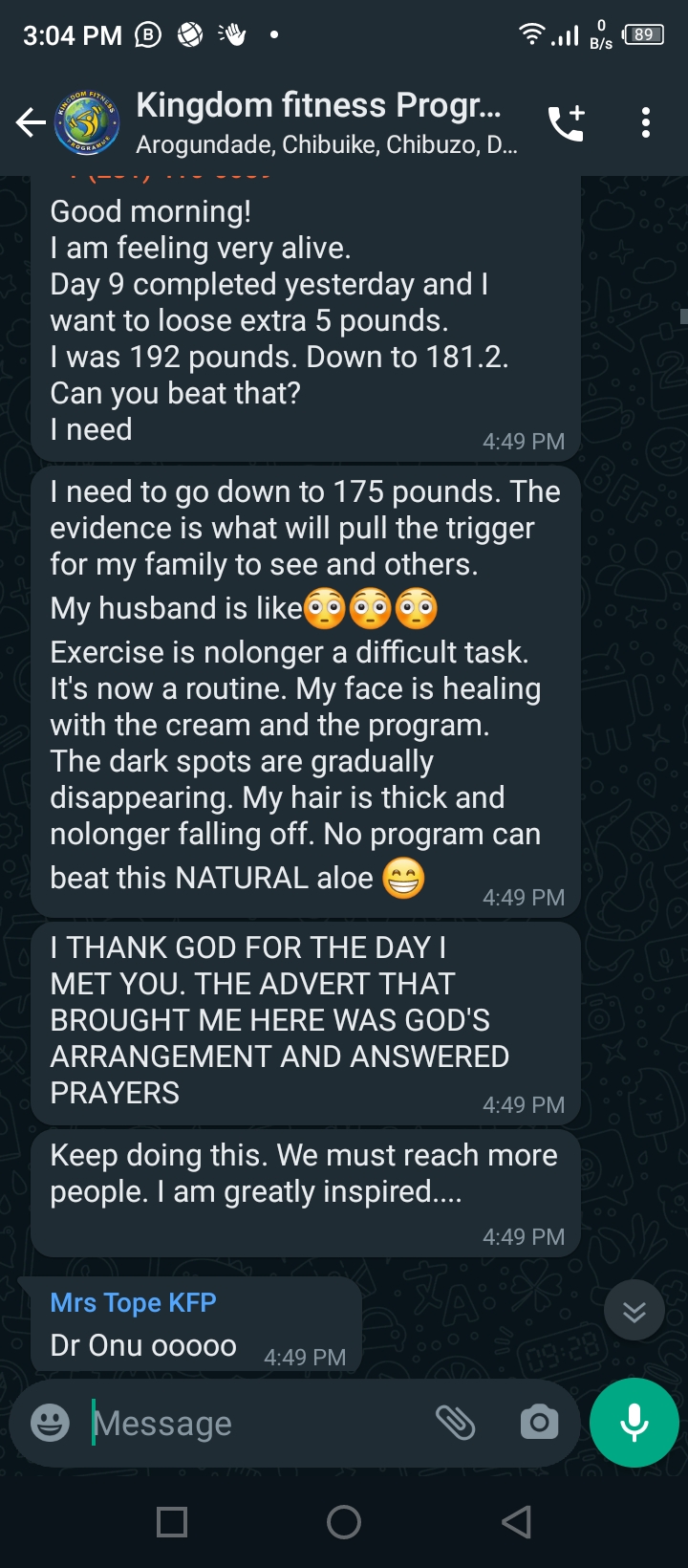Open the emoji picker
Screen dimensions: 688x1568
[x=50, y=1423]
